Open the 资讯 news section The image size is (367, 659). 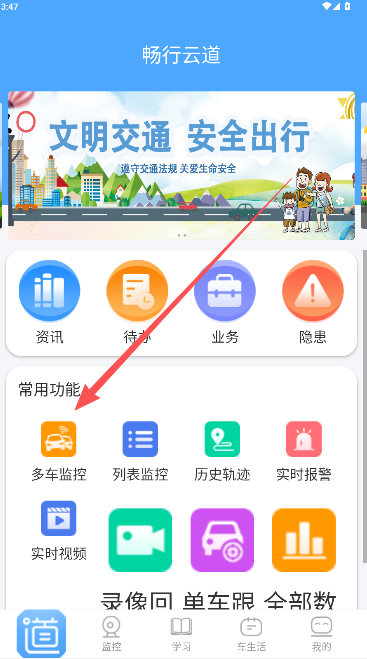49,303
